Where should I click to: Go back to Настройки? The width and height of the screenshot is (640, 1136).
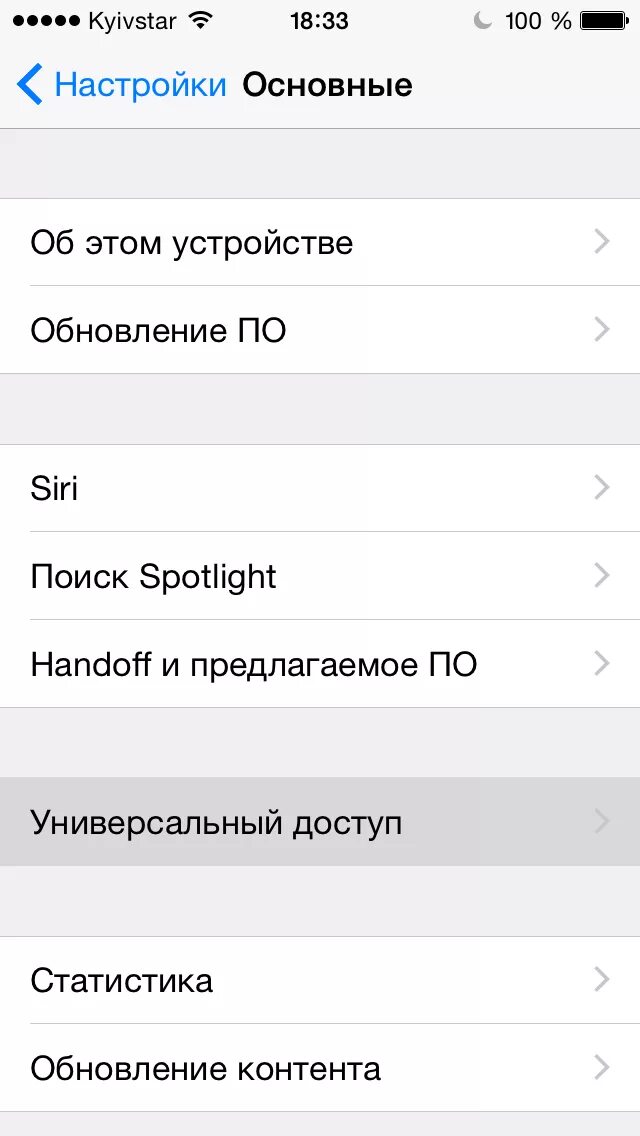[x=121, y=85]
